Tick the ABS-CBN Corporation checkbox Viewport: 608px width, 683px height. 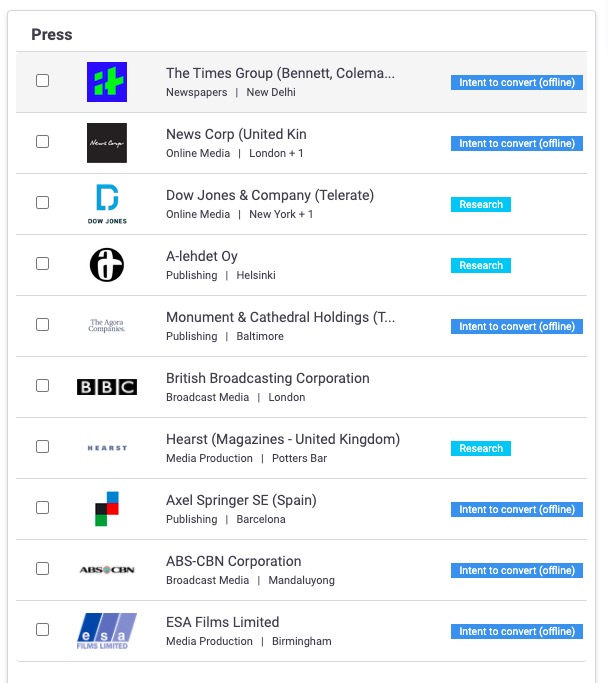pos(42,569)
